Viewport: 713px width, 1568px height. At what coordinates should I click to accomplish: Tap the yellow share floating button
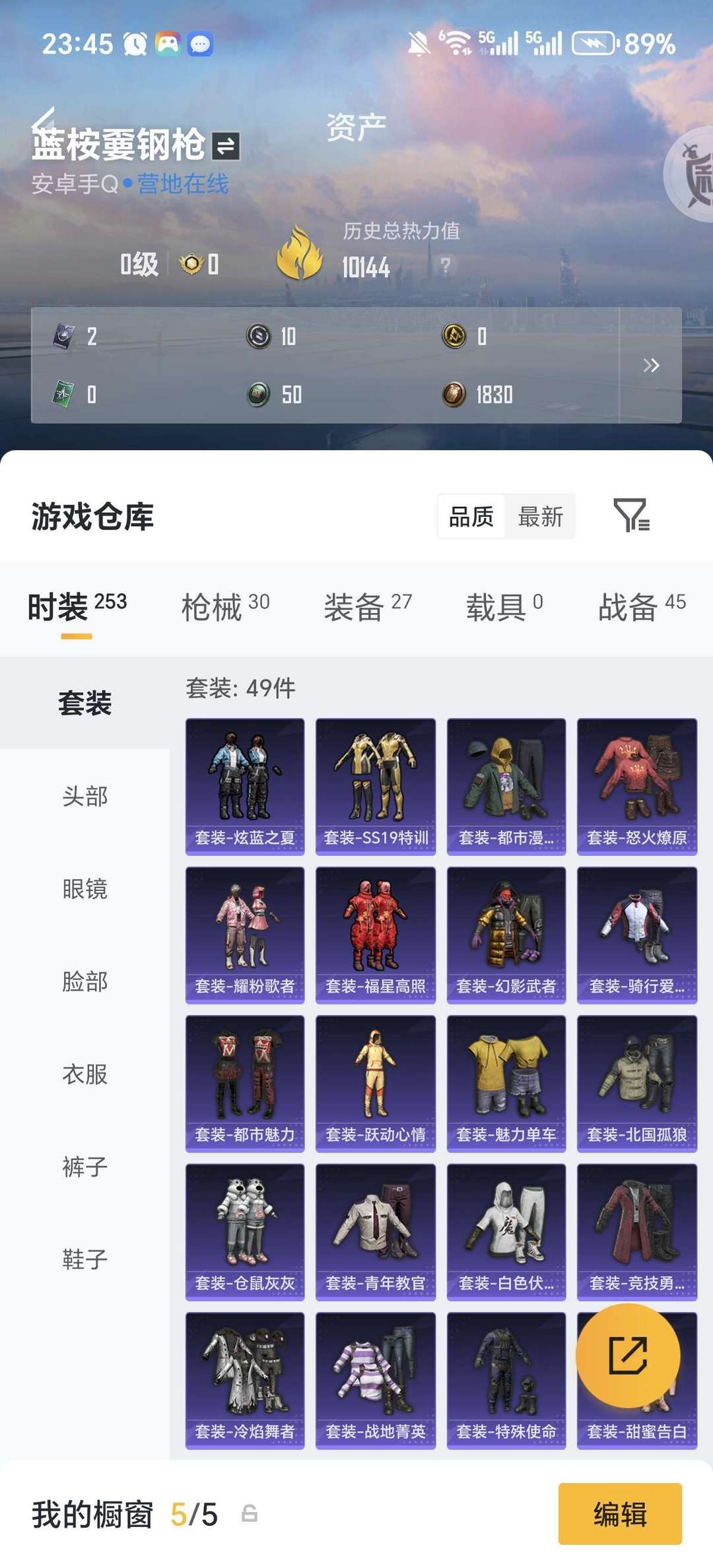click(x=628, y=1355)
